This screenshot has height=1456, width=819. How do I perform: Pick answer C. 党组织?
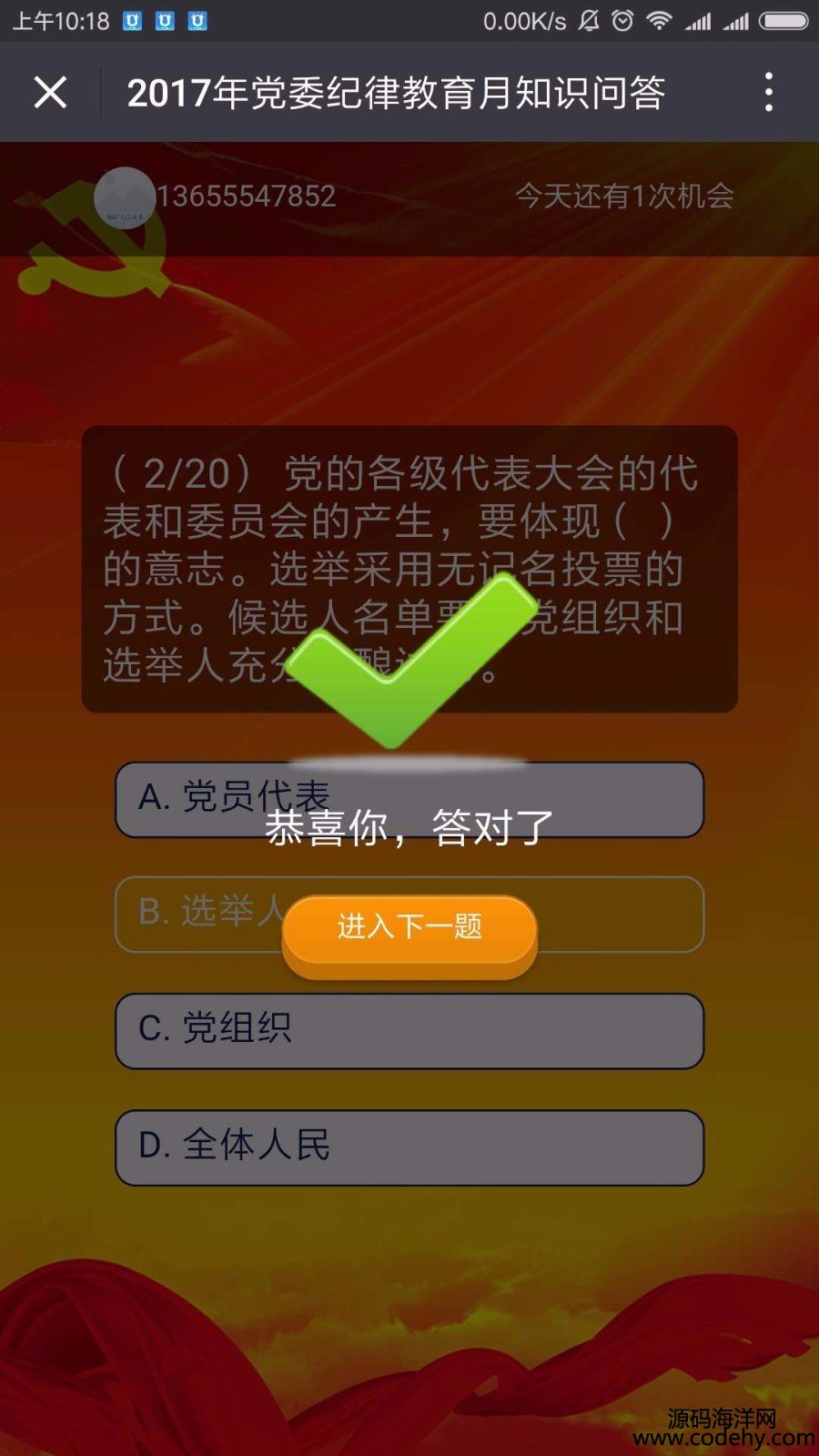pos(409,1030)
